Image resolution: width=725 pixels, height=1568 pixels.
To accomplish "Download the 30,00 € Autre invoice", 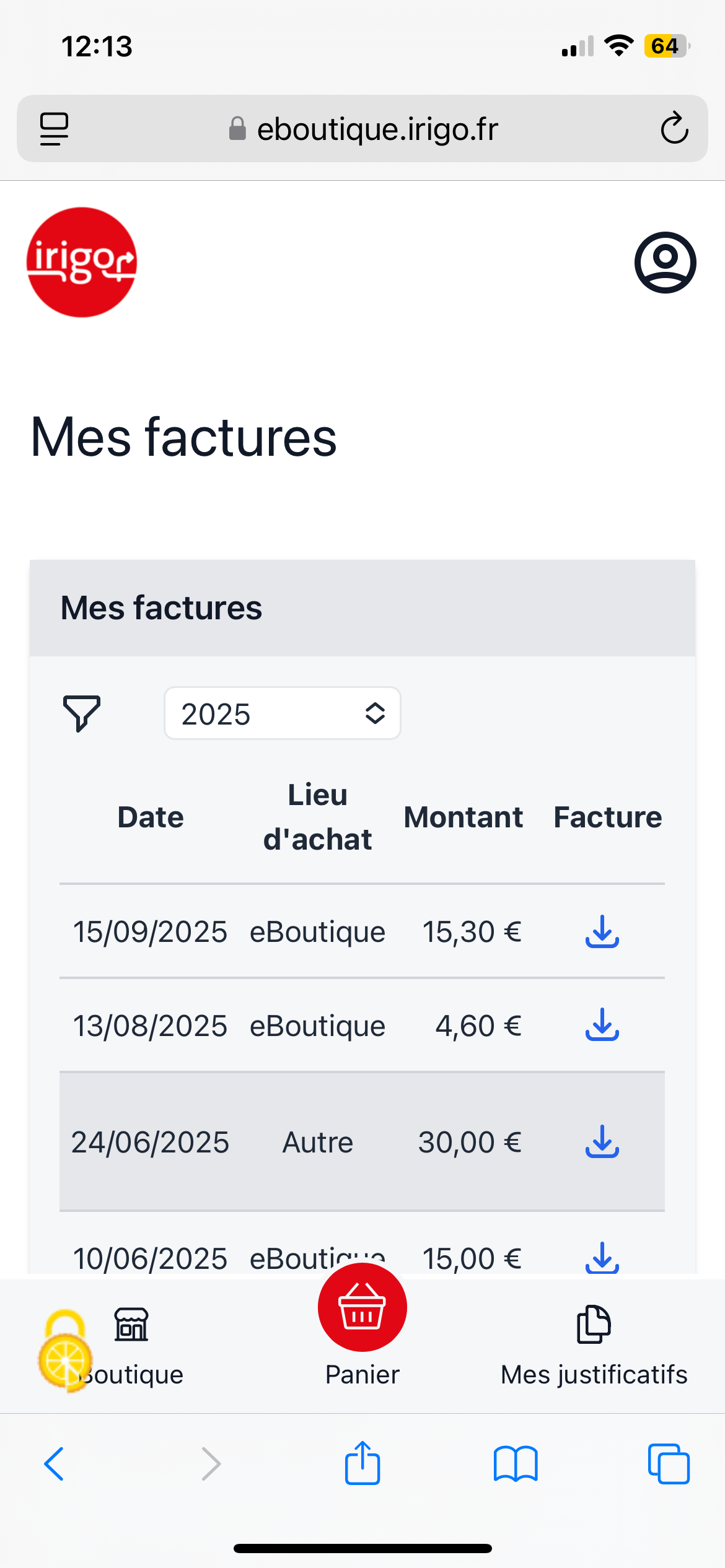I will point(602,1143).
